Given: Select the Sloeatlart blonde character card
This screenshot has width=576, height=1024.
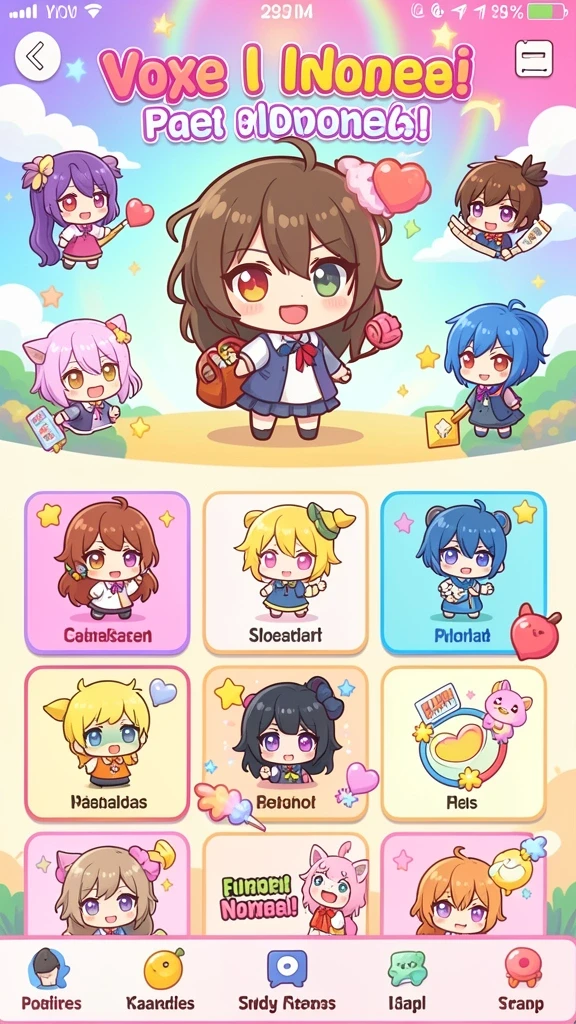Looking at the screenshot, I should (285, 573).
